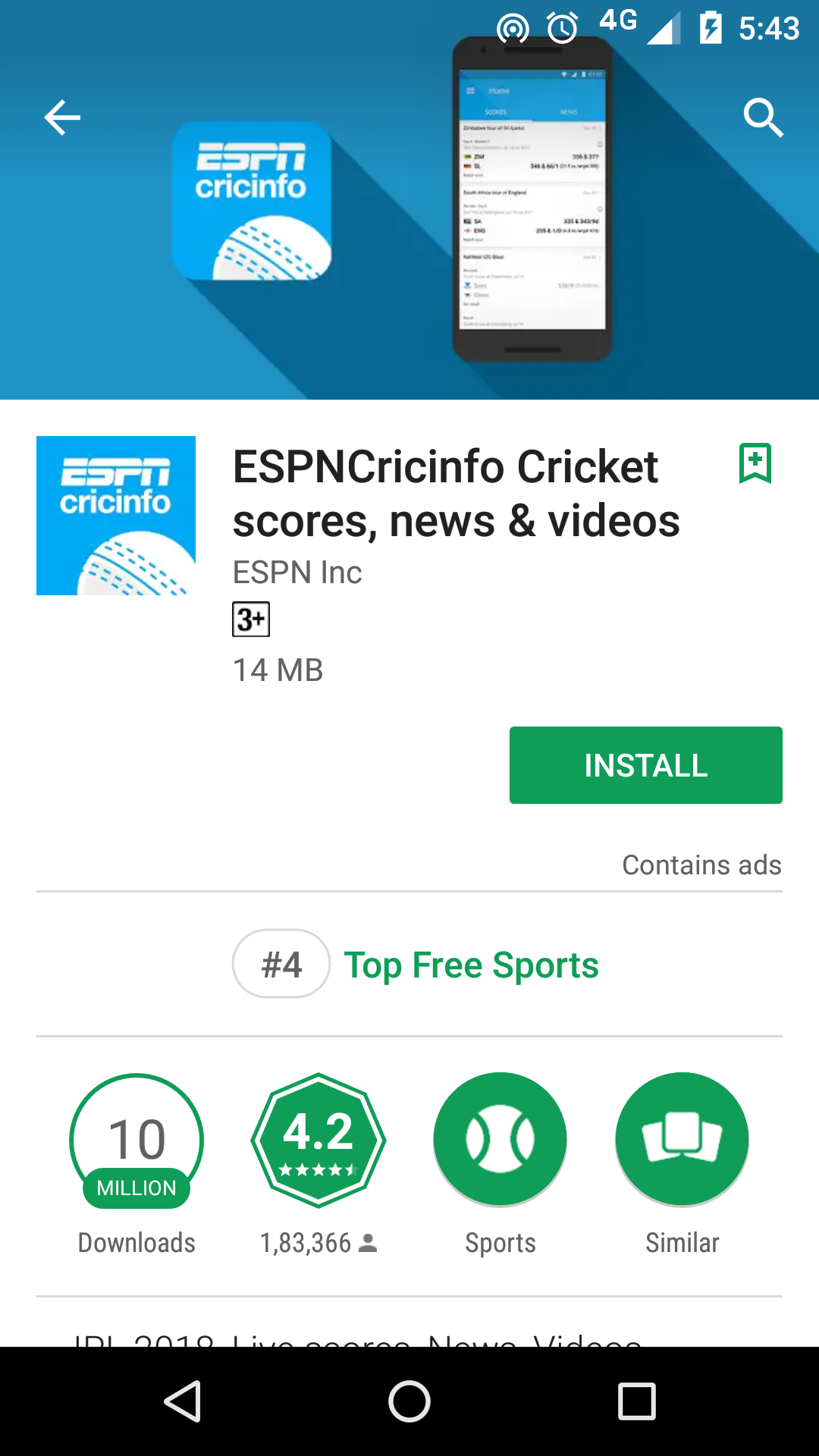Open Play Store search
This screenshot has height=1456, width=819.
tap(764, 118)
